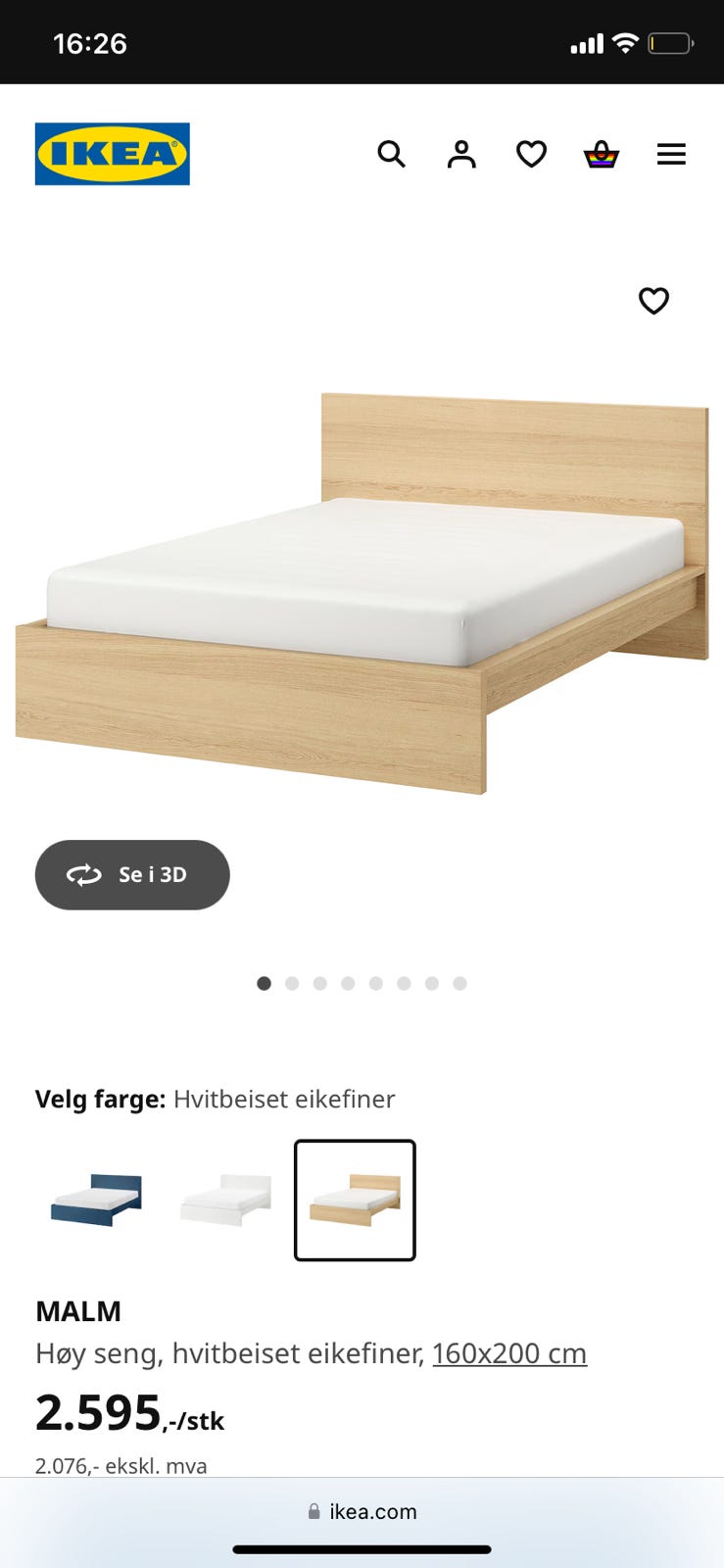724x1568 pixels.
Task: Click the last carousel dot
Action: tap(459, 983)
